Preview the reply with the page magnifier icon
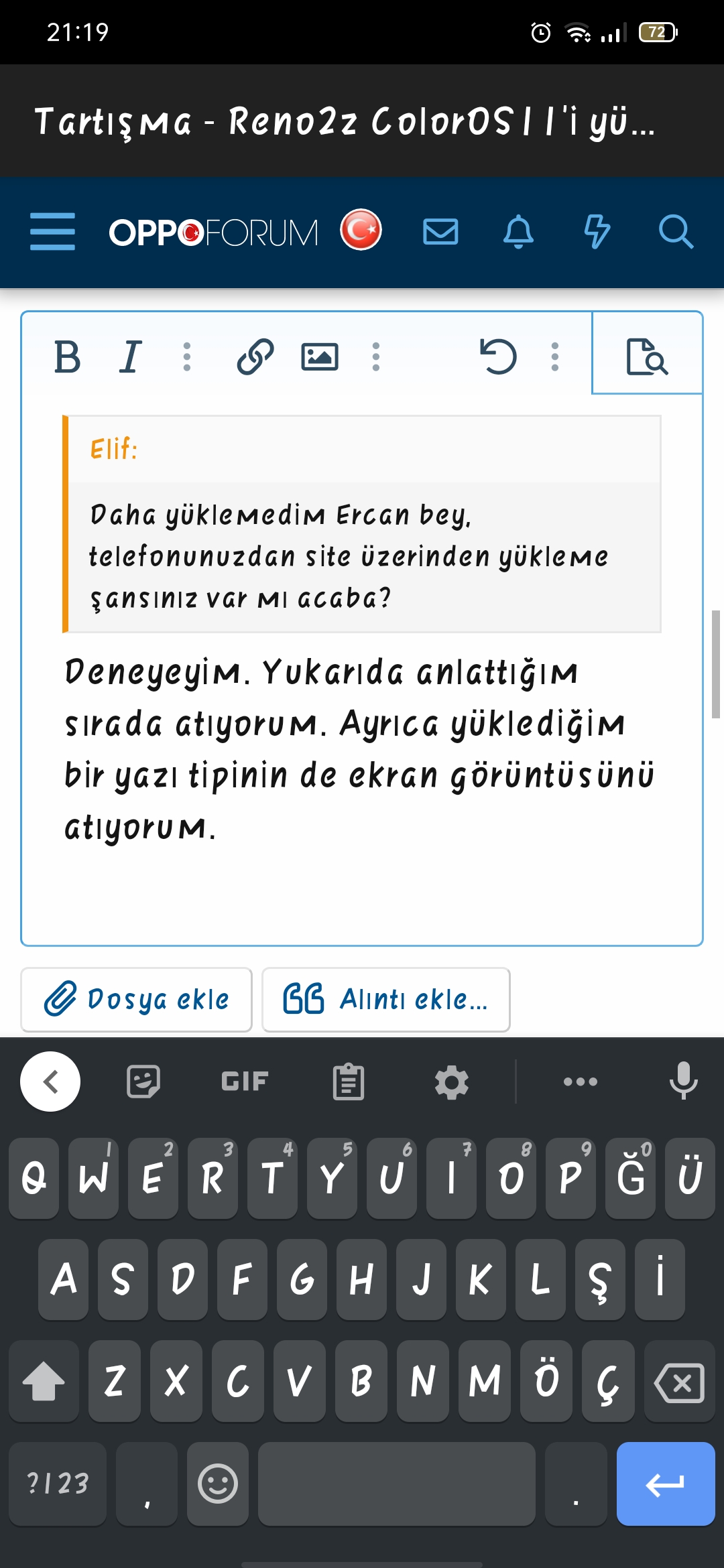Screen dimensions: 724x1568 647,356
